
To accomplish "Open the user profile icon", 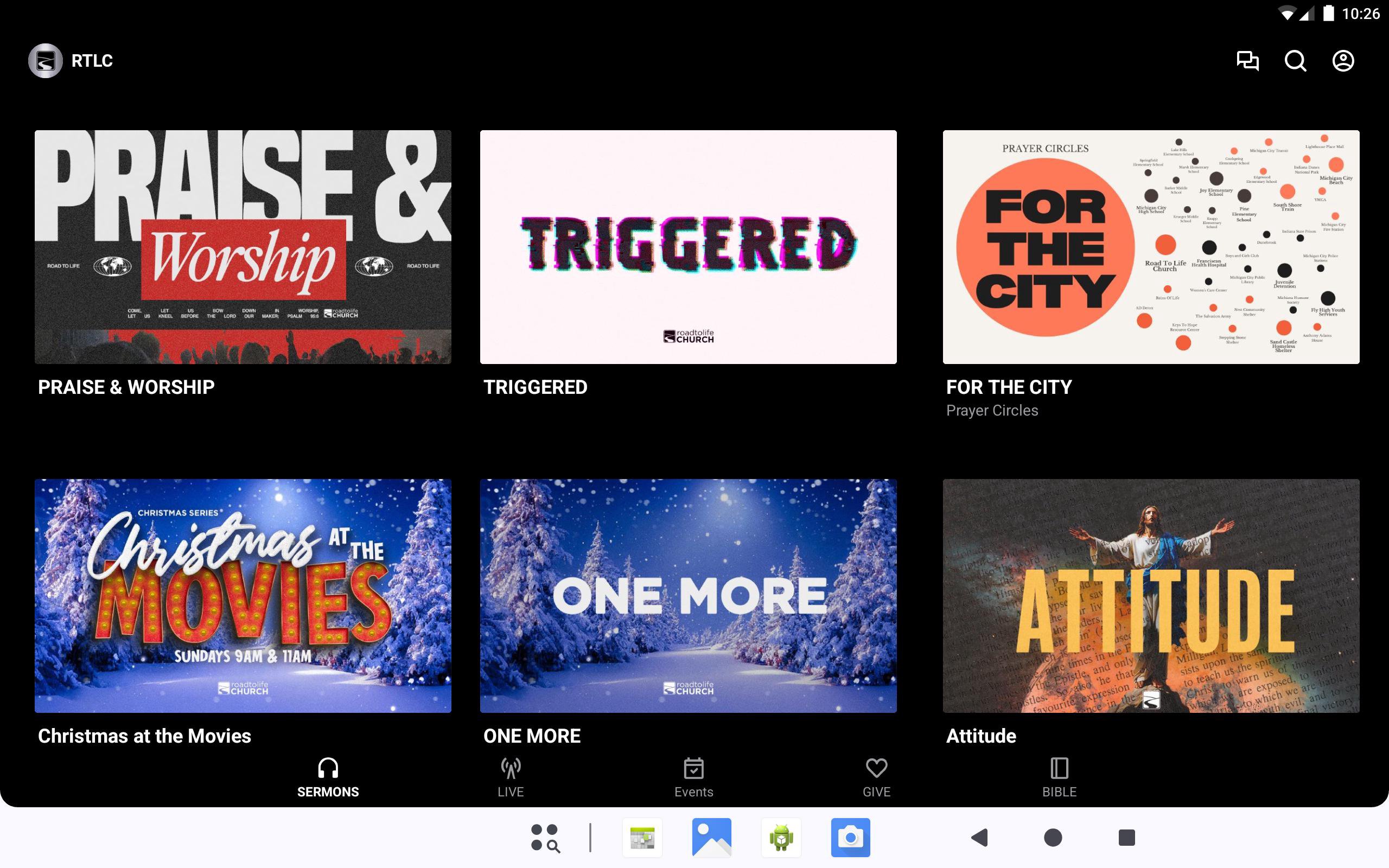I will tap(1342, 61).
